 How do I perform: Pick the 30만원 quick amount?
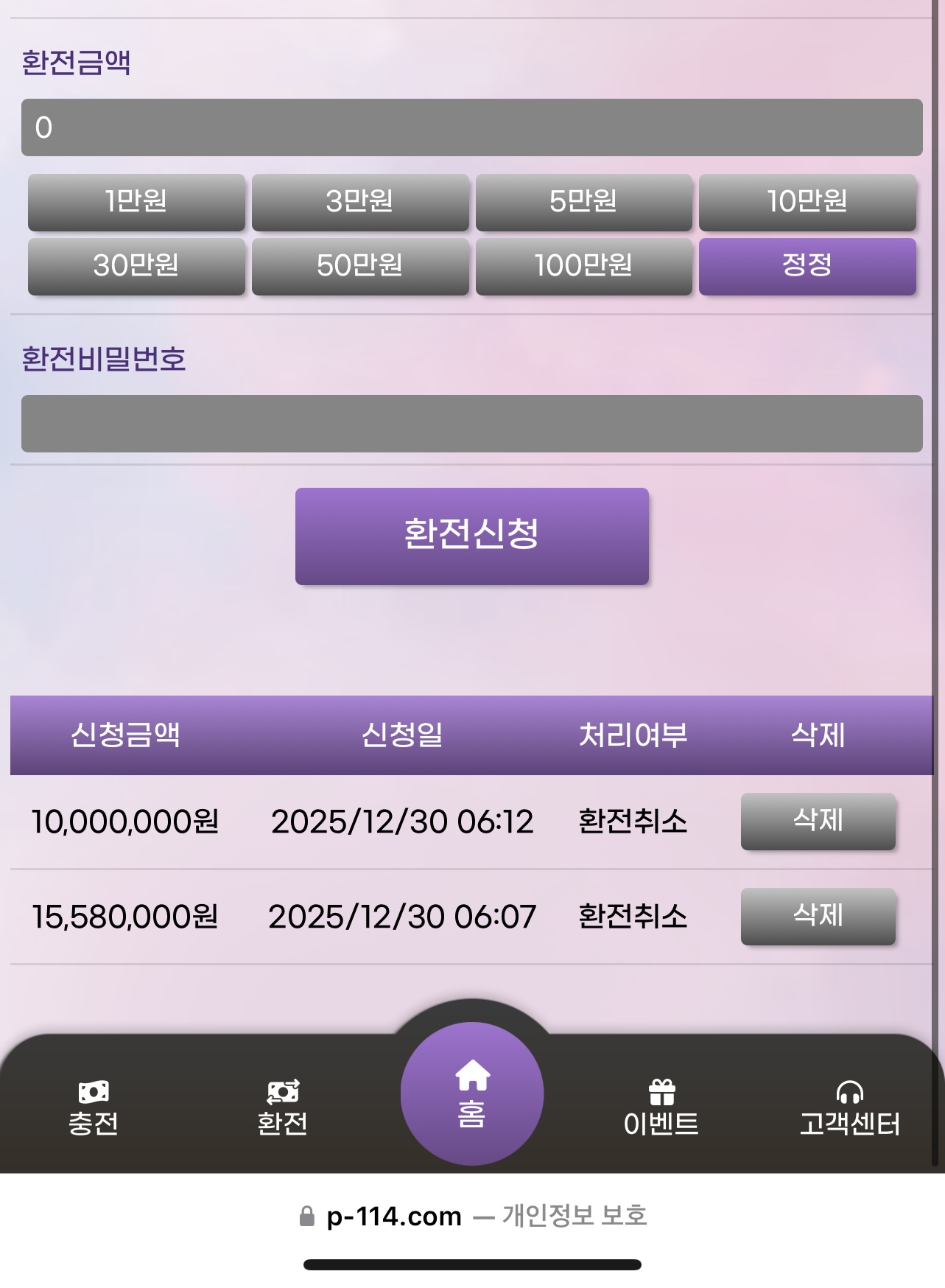point(136,266)
